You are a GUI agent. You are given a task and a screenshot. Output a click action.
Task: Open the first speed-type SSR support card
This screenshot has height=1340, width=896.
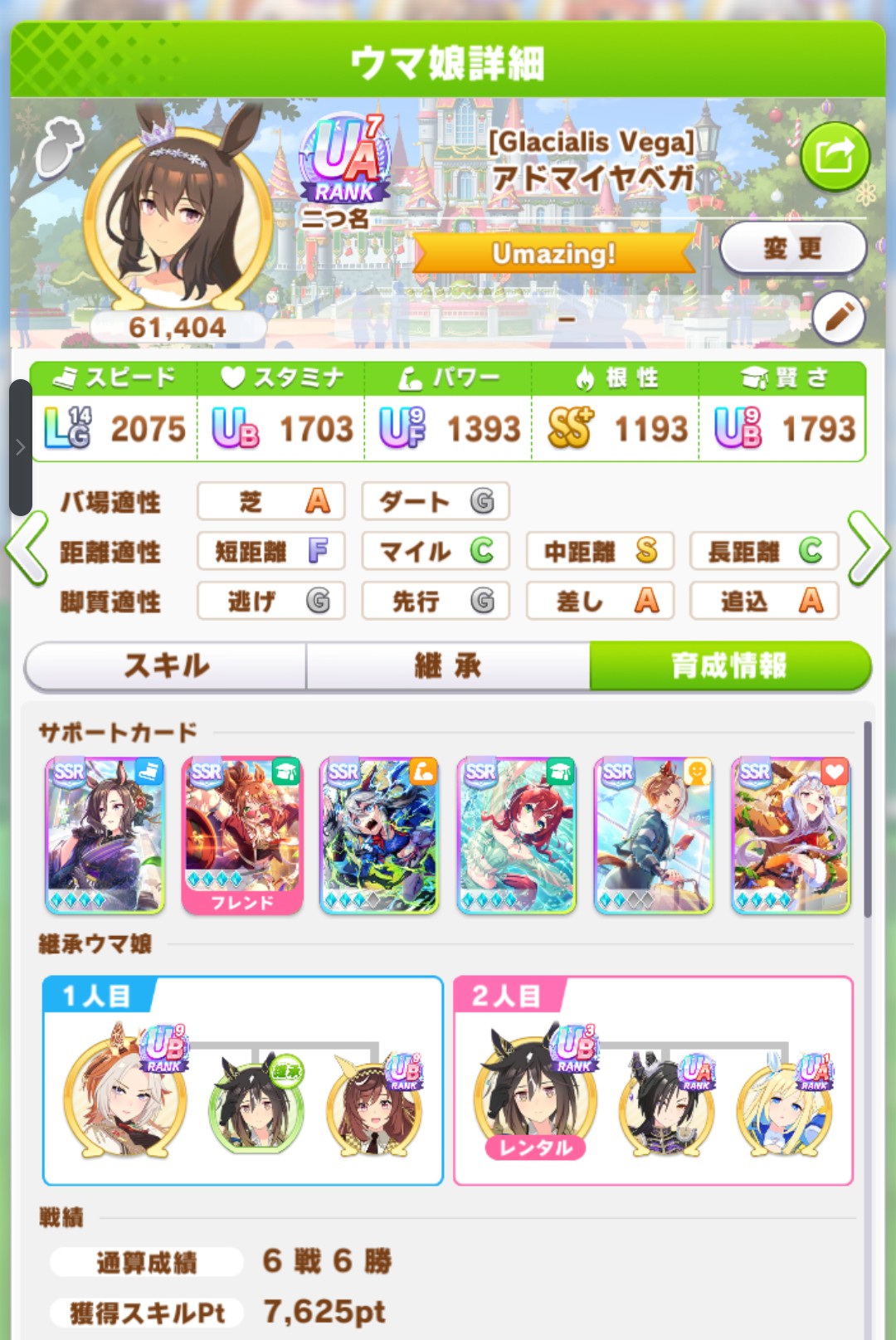point(105,836)
